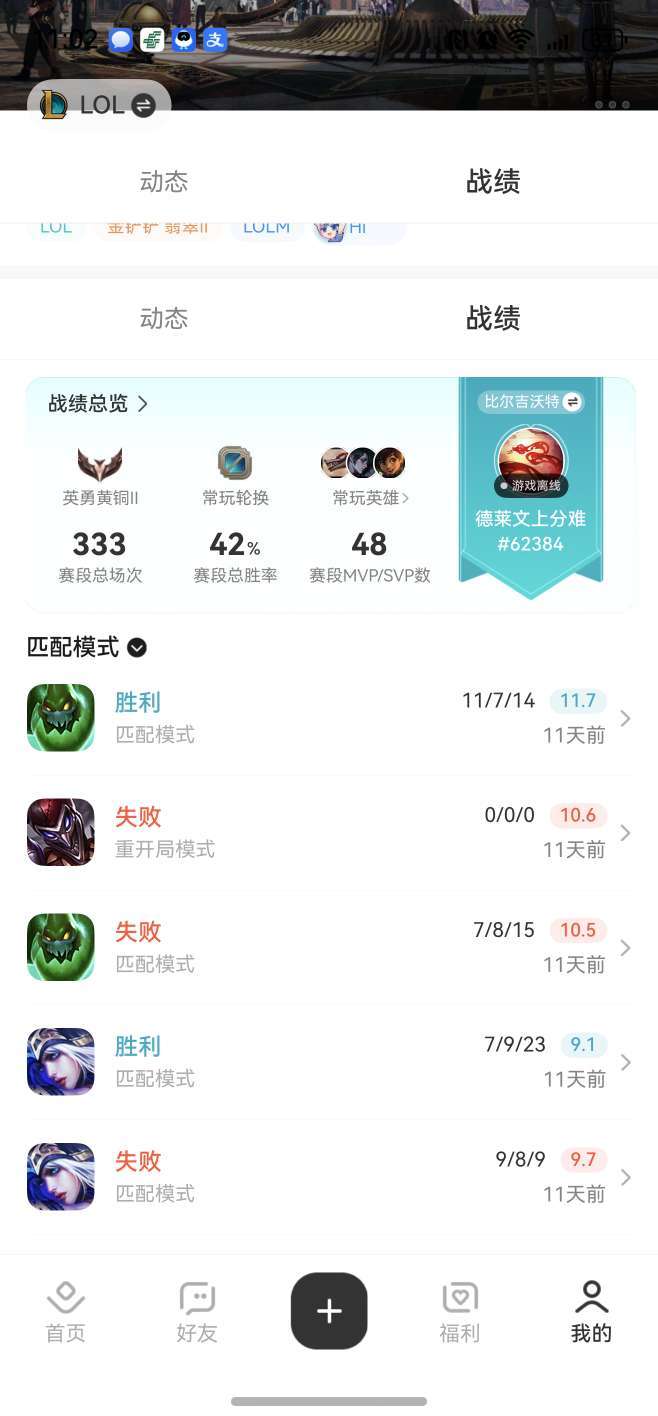Switch server from 比尔吉沃特
This screenshot has width=658, height=1416.
click(530, 402)
